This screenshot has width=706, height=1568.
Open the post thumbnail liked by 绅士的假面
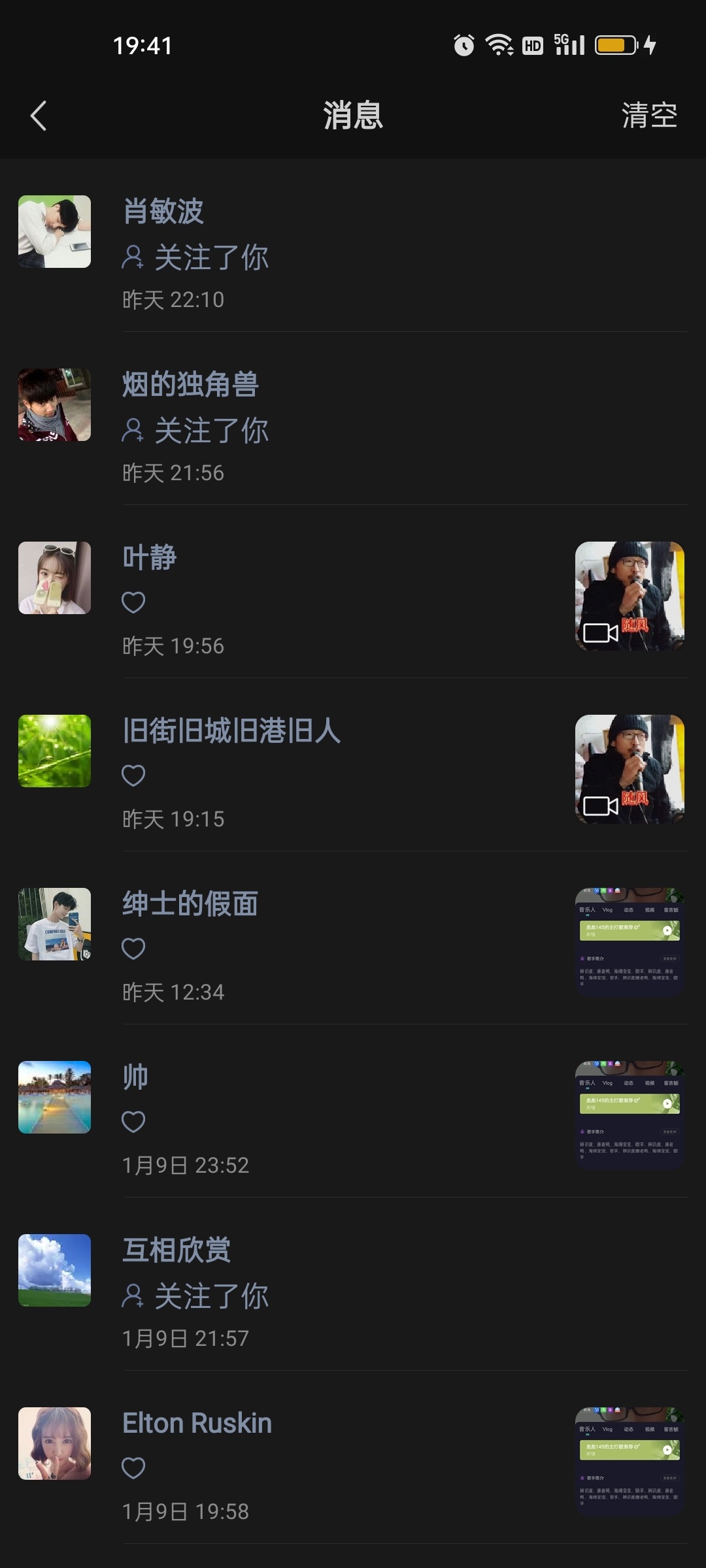click(630, 942)
